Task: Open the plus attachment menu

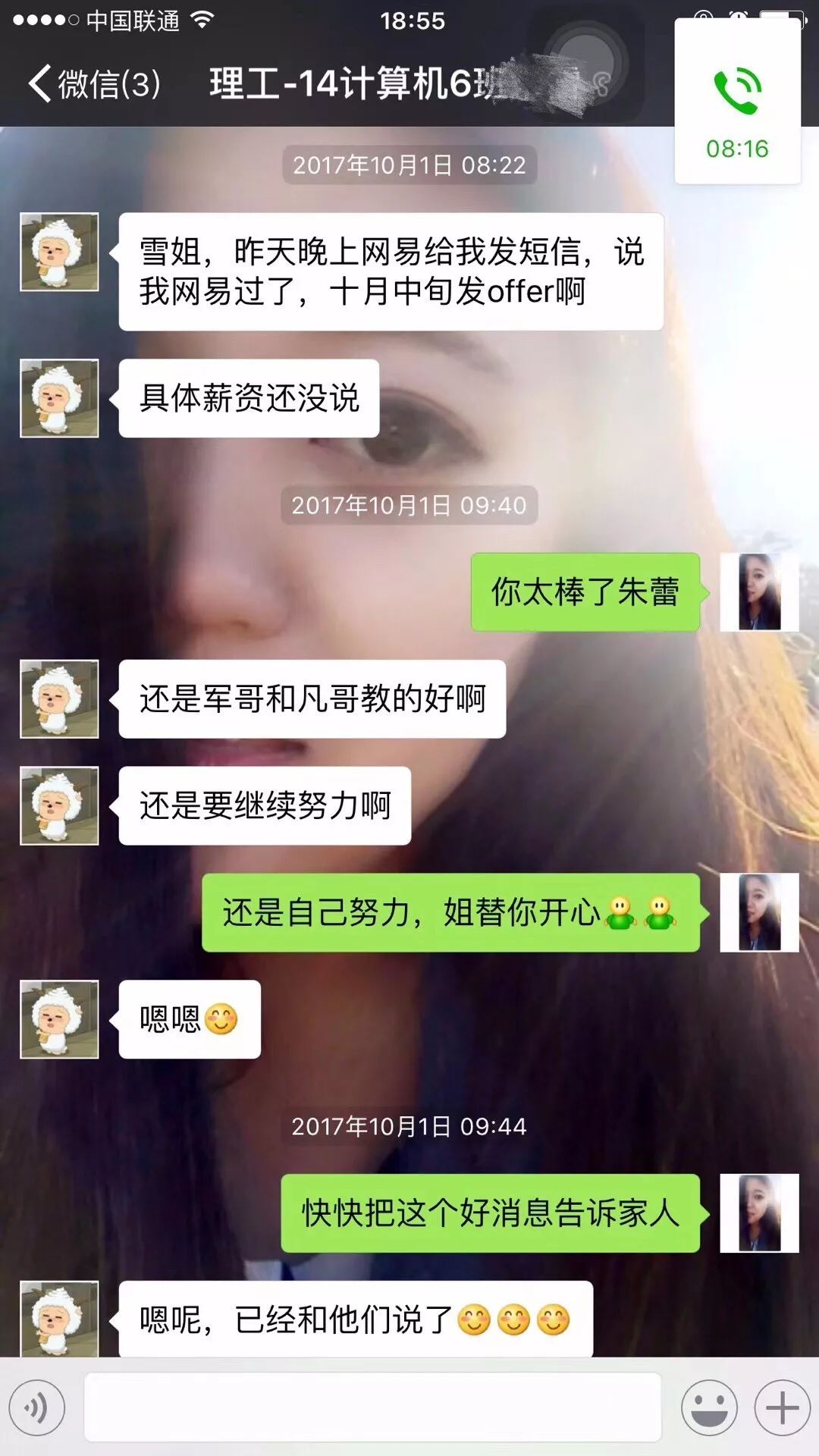Action: click(x=782, y=1407)
